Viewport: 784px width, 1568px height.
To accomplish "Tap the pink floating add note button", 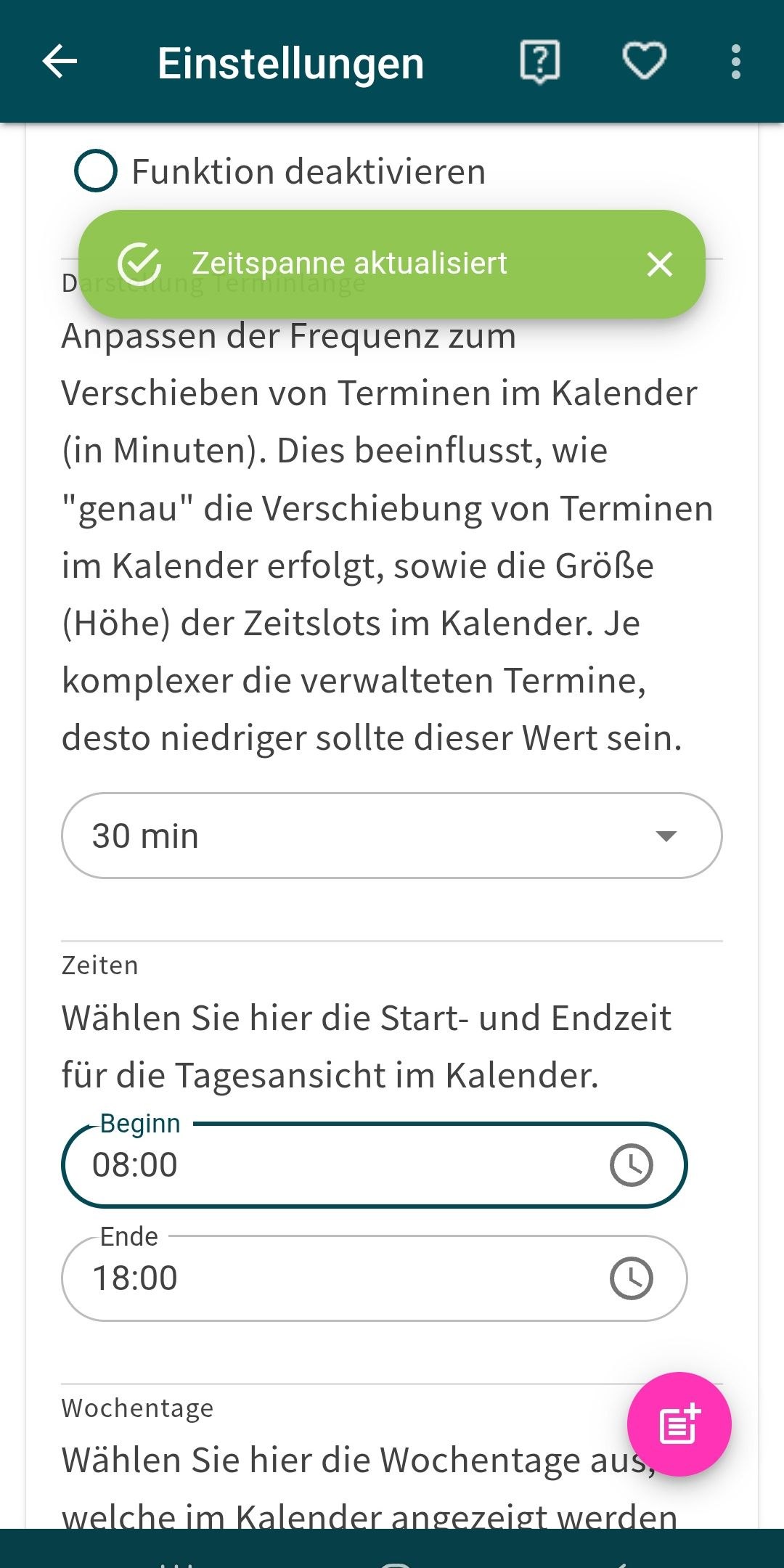I will click(x=679, y=1424).
